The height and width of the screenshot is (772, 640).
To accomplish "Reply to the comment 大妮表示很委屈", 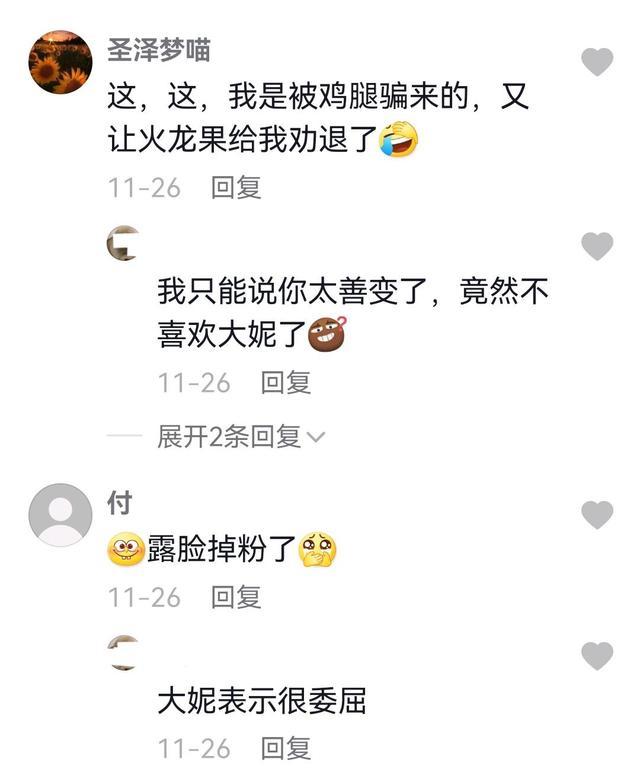I will coord(286,747).
